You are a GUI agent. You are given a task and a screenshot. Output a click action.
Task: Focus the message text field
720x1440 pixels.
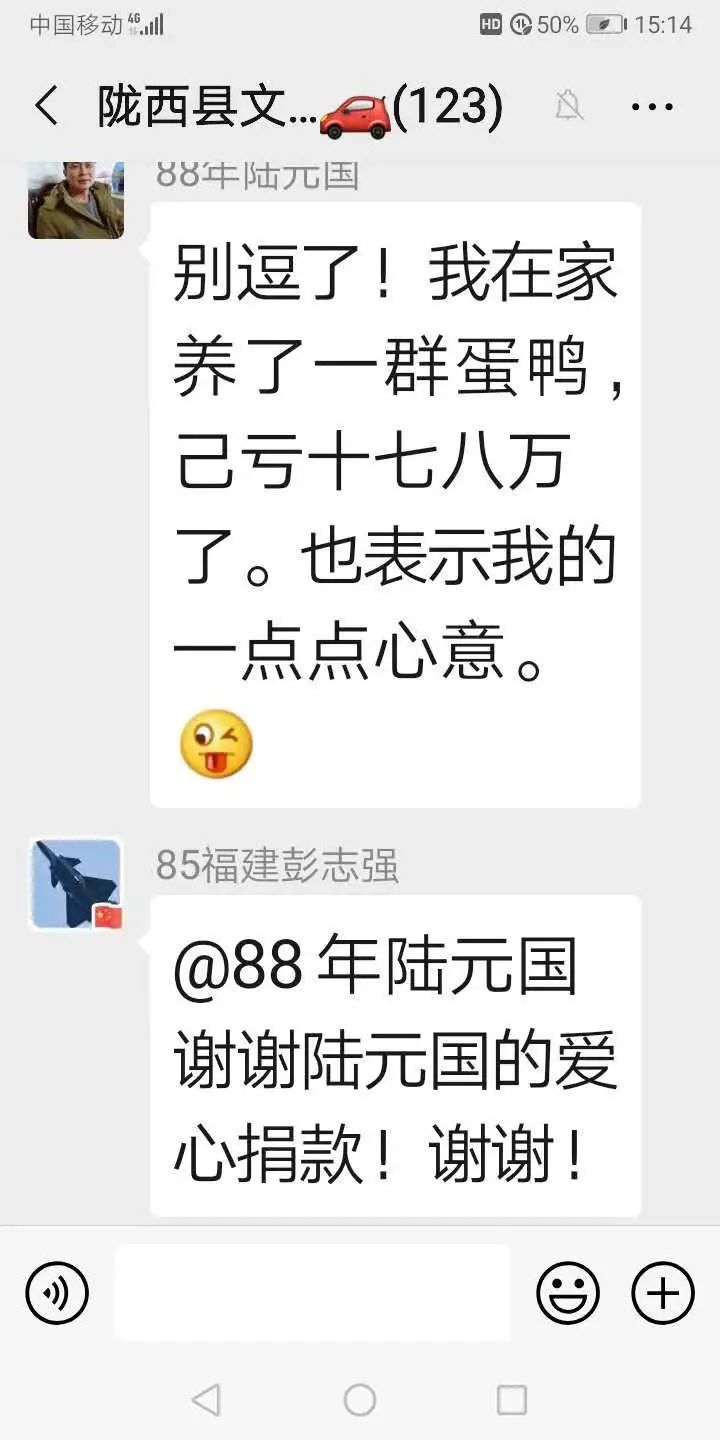coord(312,1293)
